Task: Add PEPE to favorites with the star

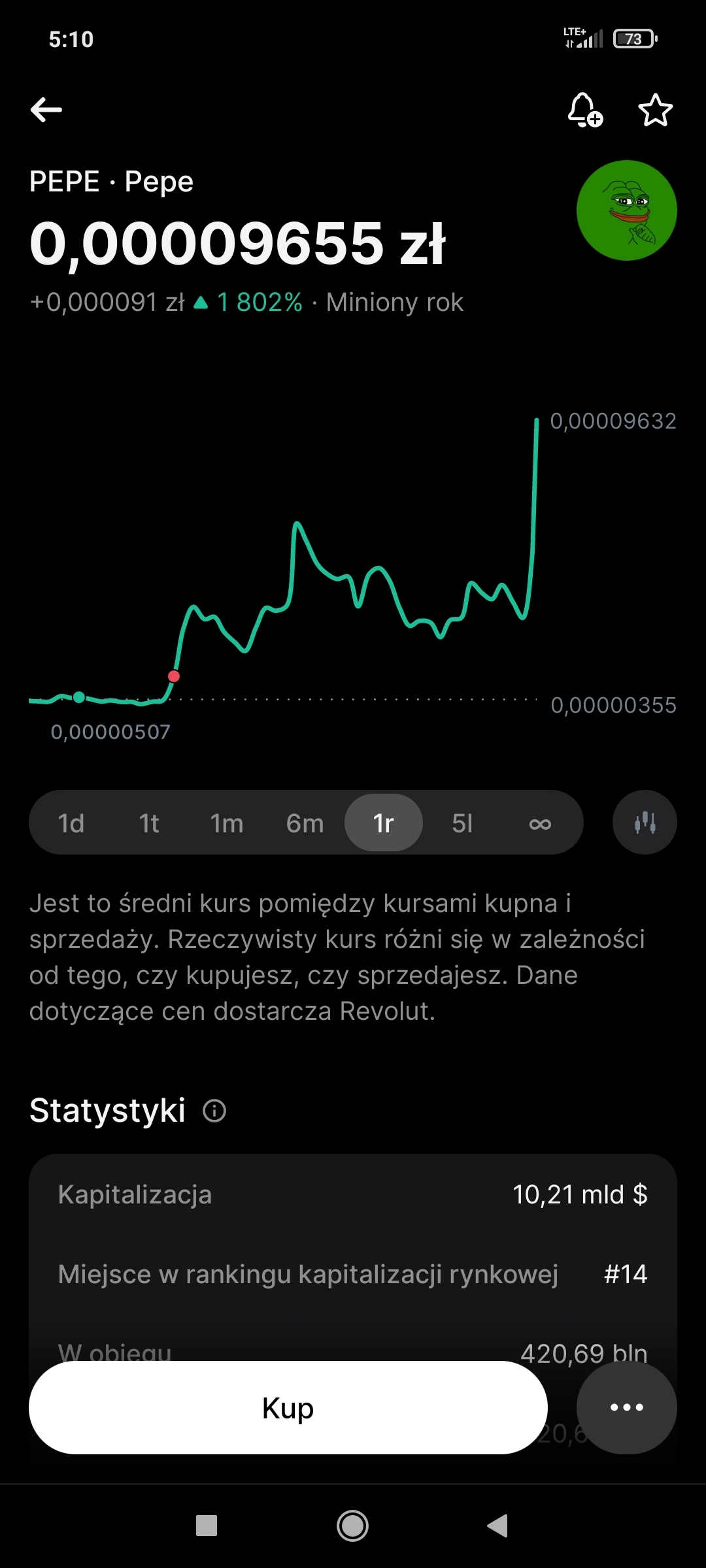Action: (x=655, y=110)
